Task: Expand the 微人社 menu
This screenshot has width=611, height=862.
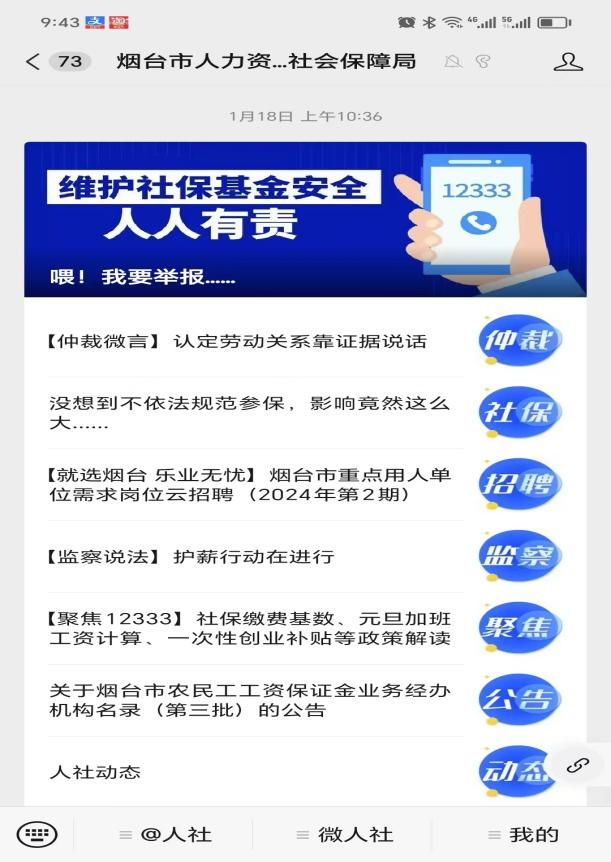Action: pos(344,834)
